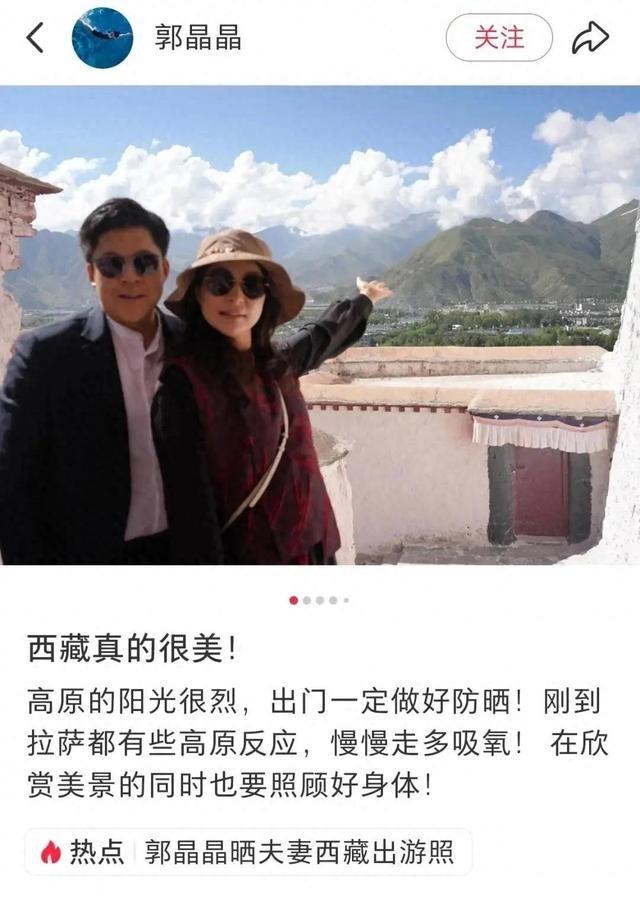The height and width of the screenshot is (900, 640).
Task: Open the author name 郭晶晶
Action: (x=197, y=38)
